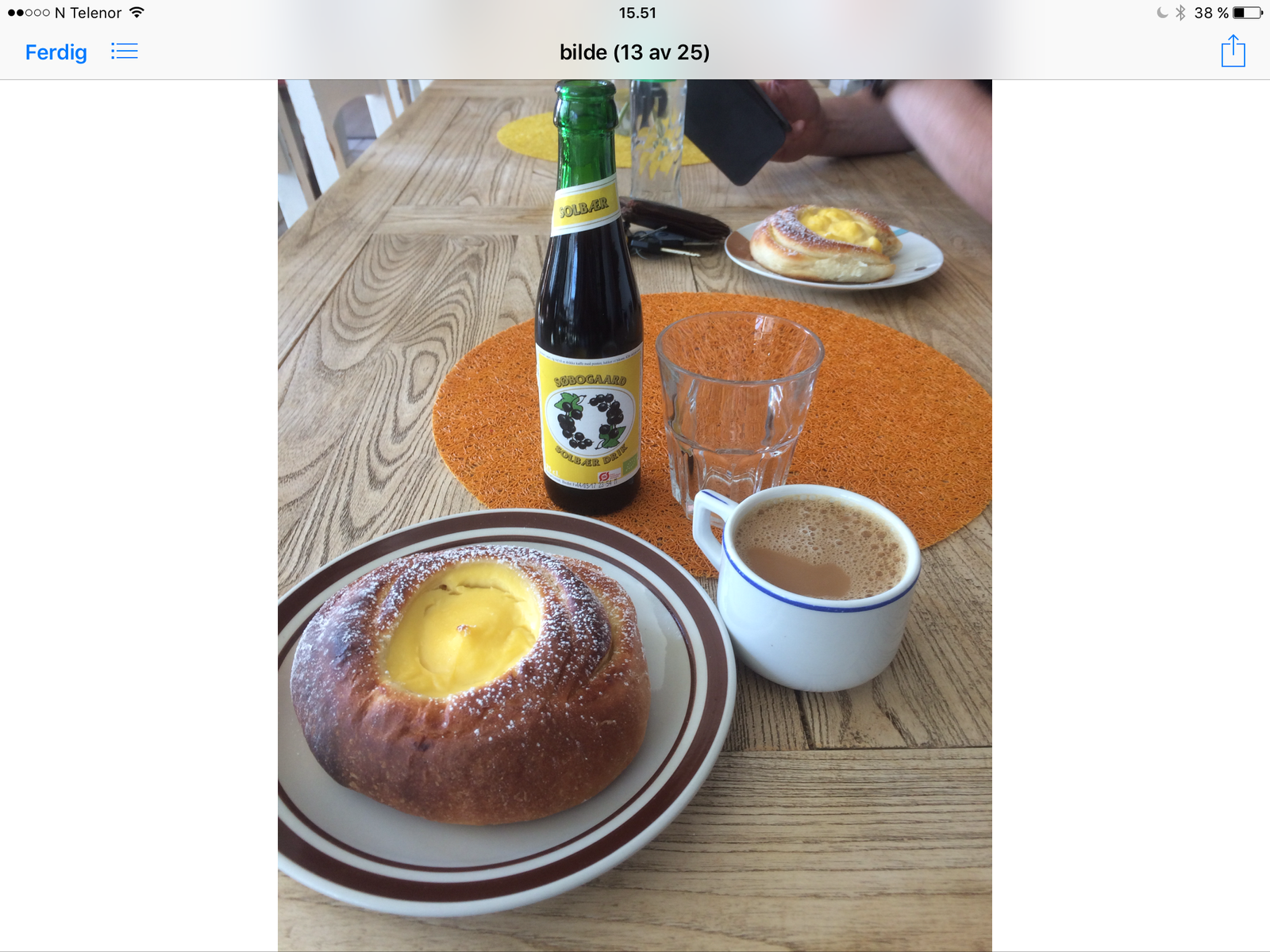Open the attachment list view icon

coord(125,52)
